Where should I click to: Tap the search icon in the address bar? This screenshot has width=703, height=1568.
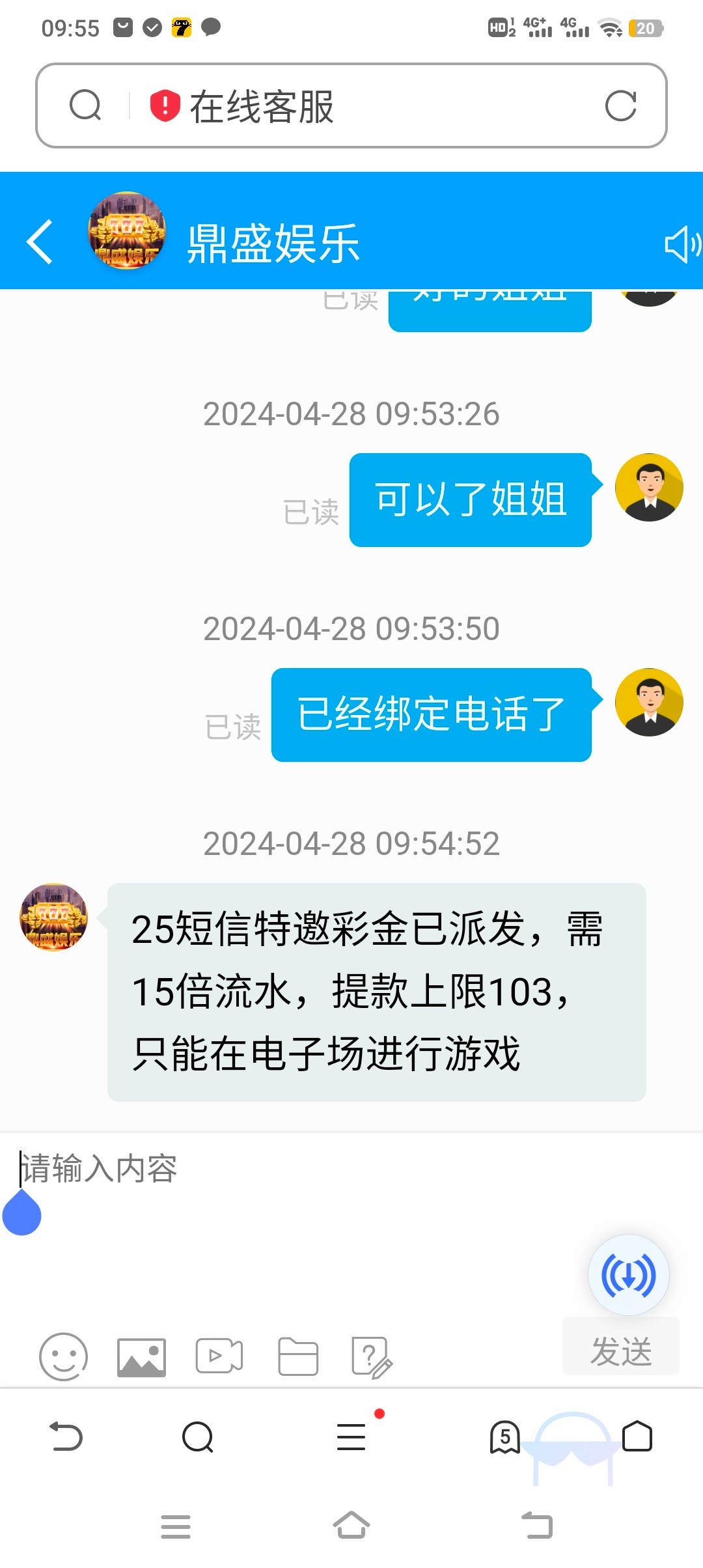pyautogui.click(x=85, y=105)
